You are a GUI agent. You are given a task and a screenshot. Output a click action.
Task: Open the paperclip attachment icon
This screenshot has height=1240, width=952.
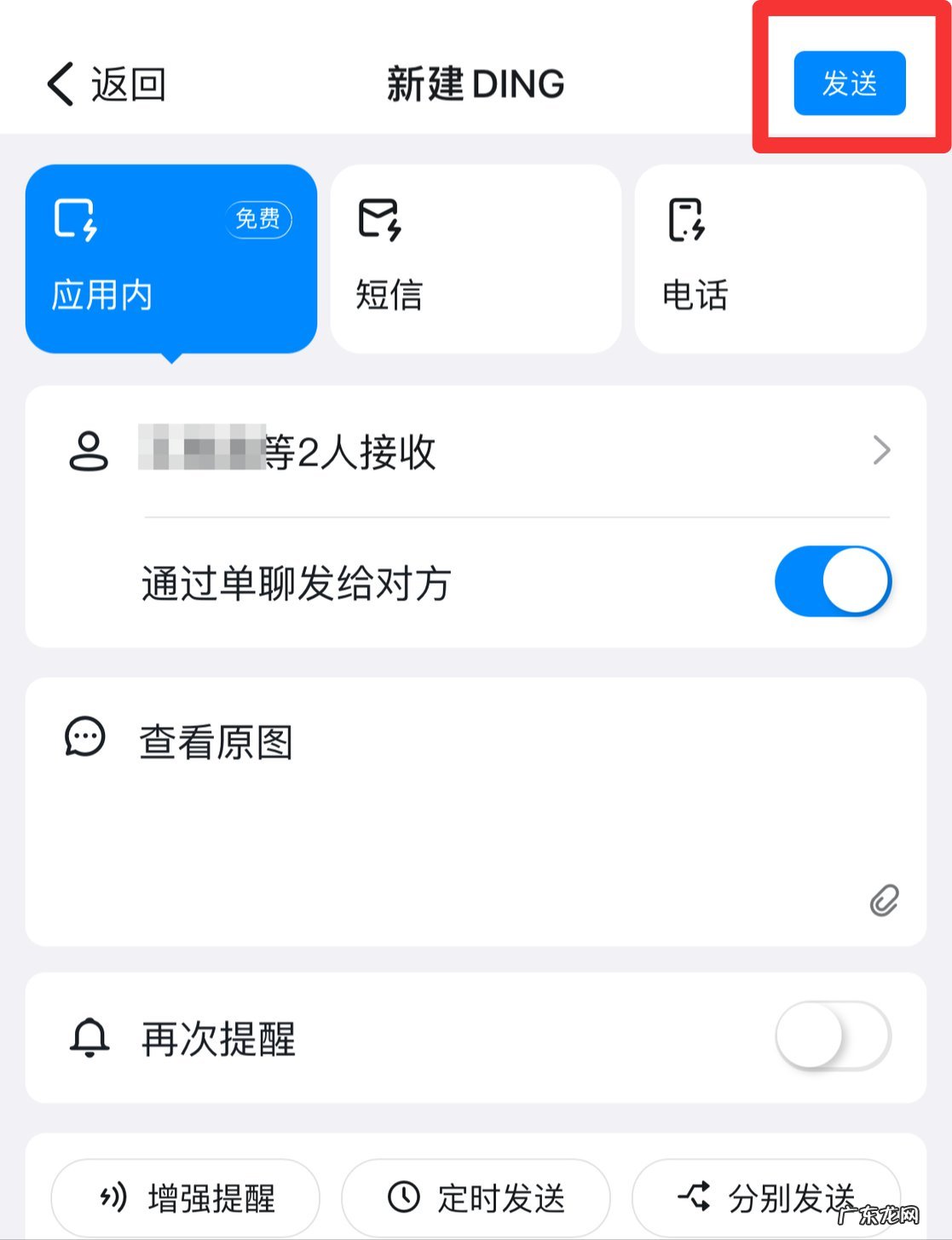pyautogui.click(x=885, y=897)
